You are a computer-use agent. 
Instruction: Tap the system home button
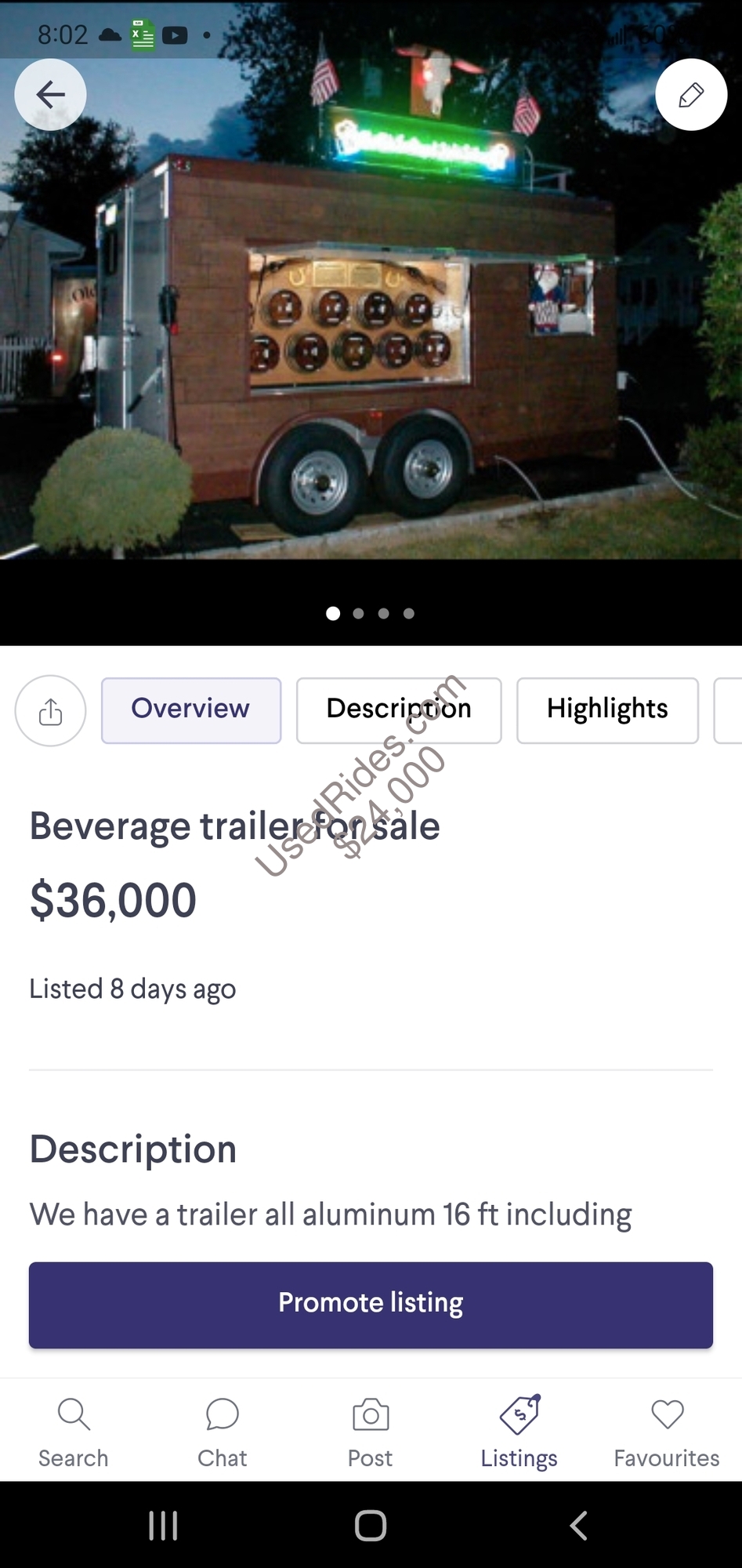tap(371, 1526)
